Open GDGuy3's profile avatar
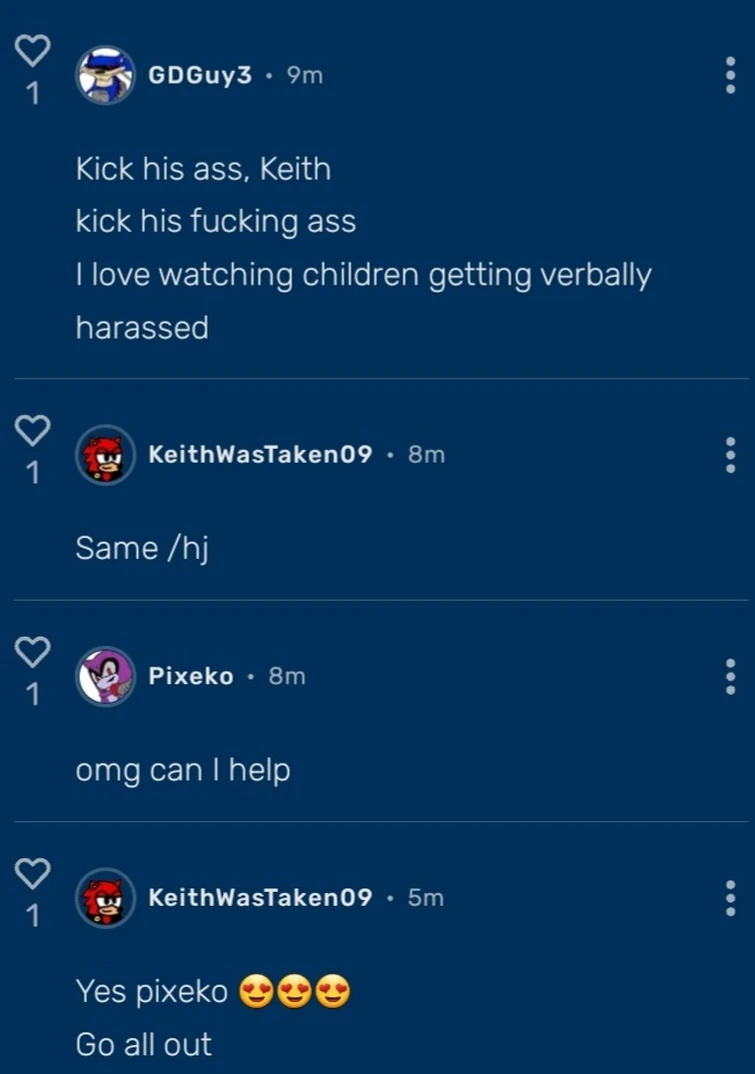This screenshot has width=755, height=1074. pyautogui.click(x=105, y=76)
